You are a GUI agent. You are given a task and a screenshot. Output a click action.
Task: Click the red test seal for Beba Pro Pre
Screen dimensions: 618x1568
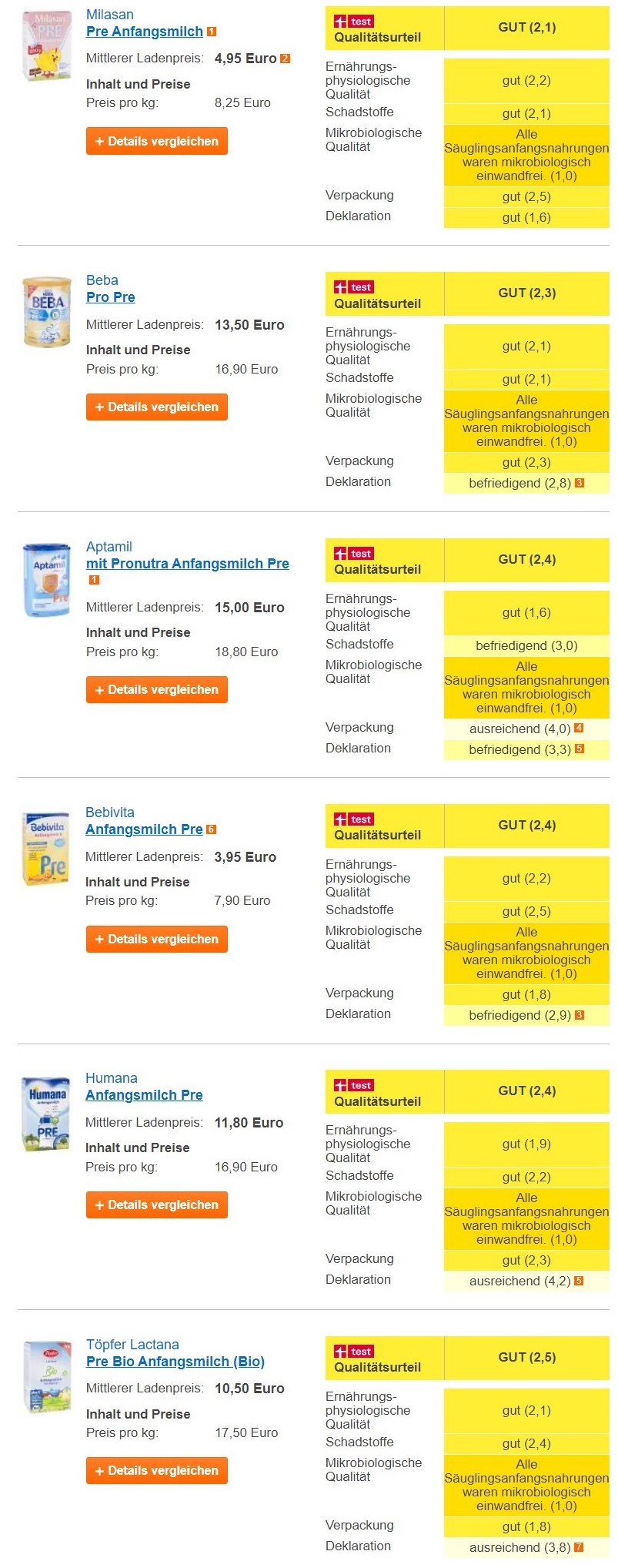click(356, 286)
